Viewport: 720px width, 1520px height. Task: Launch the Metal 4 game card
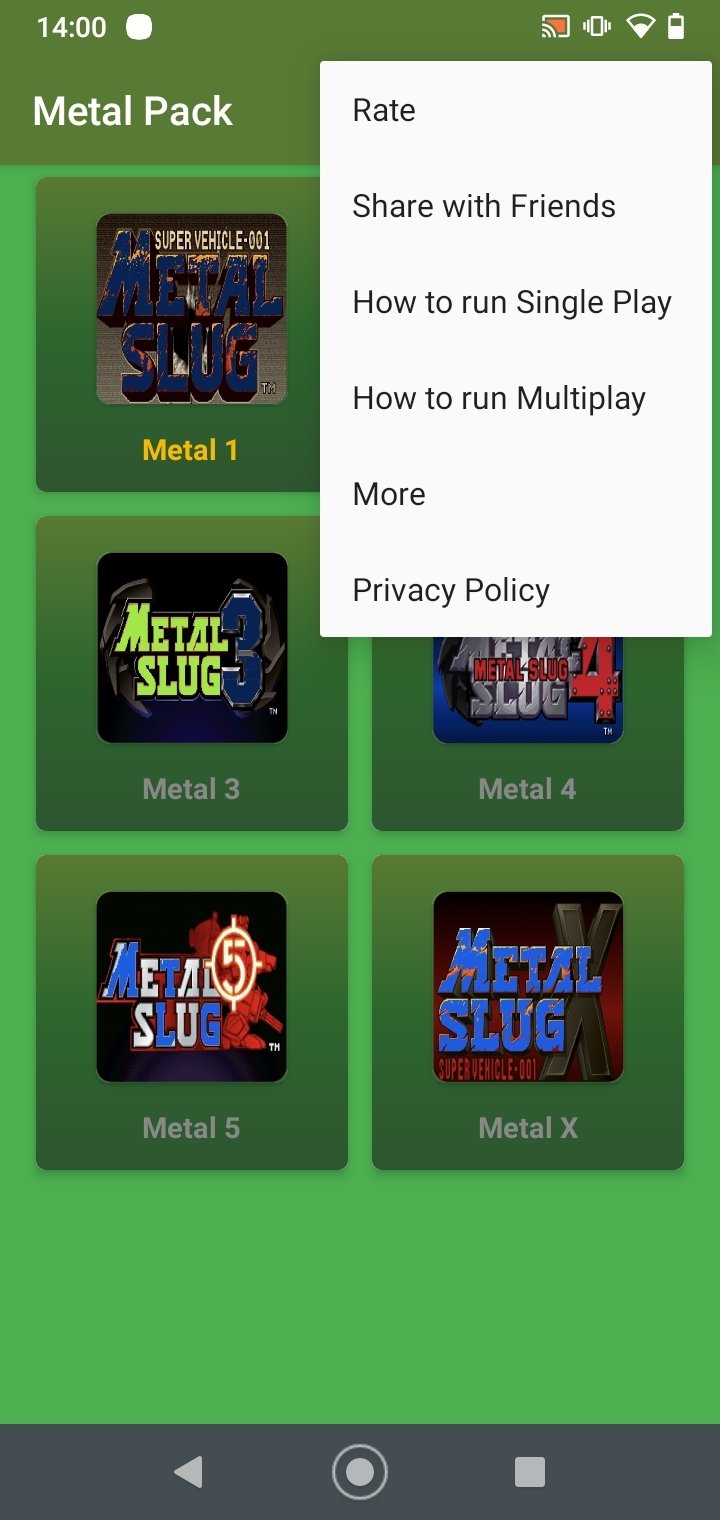pos(528,735)
